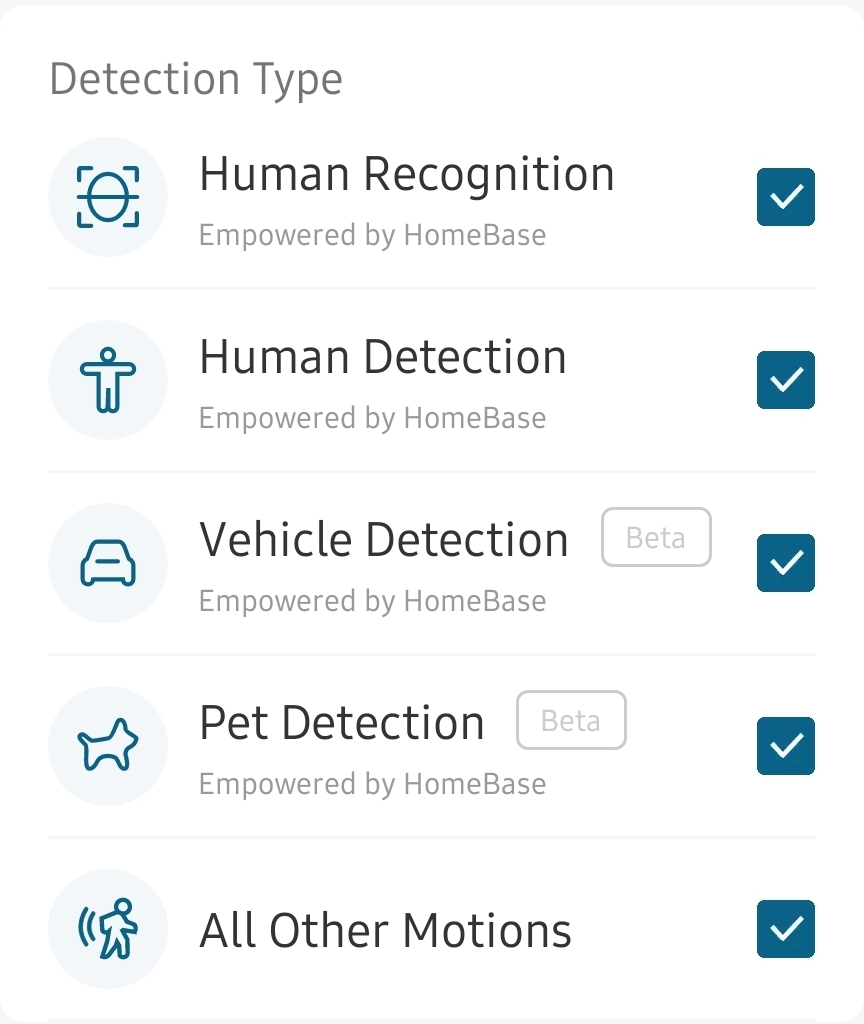This screenshot has width=864, height=1024.
Task: Uncheck the Human Recognition checkbox
Action: coord(786,197)
